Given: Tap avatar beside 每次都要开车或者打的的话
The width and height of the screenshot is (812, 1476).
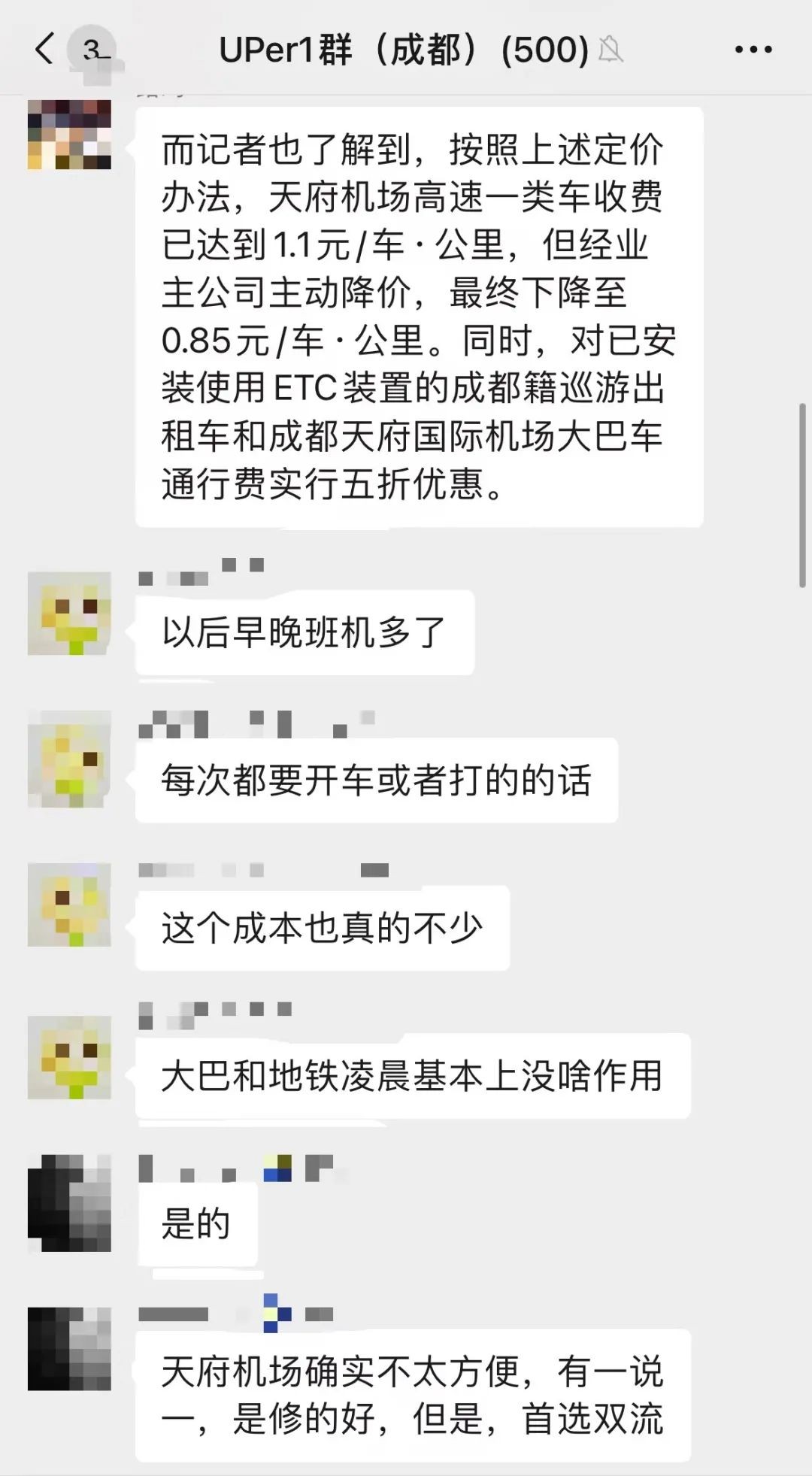Looking at the screenshot, I should [69, 759].
